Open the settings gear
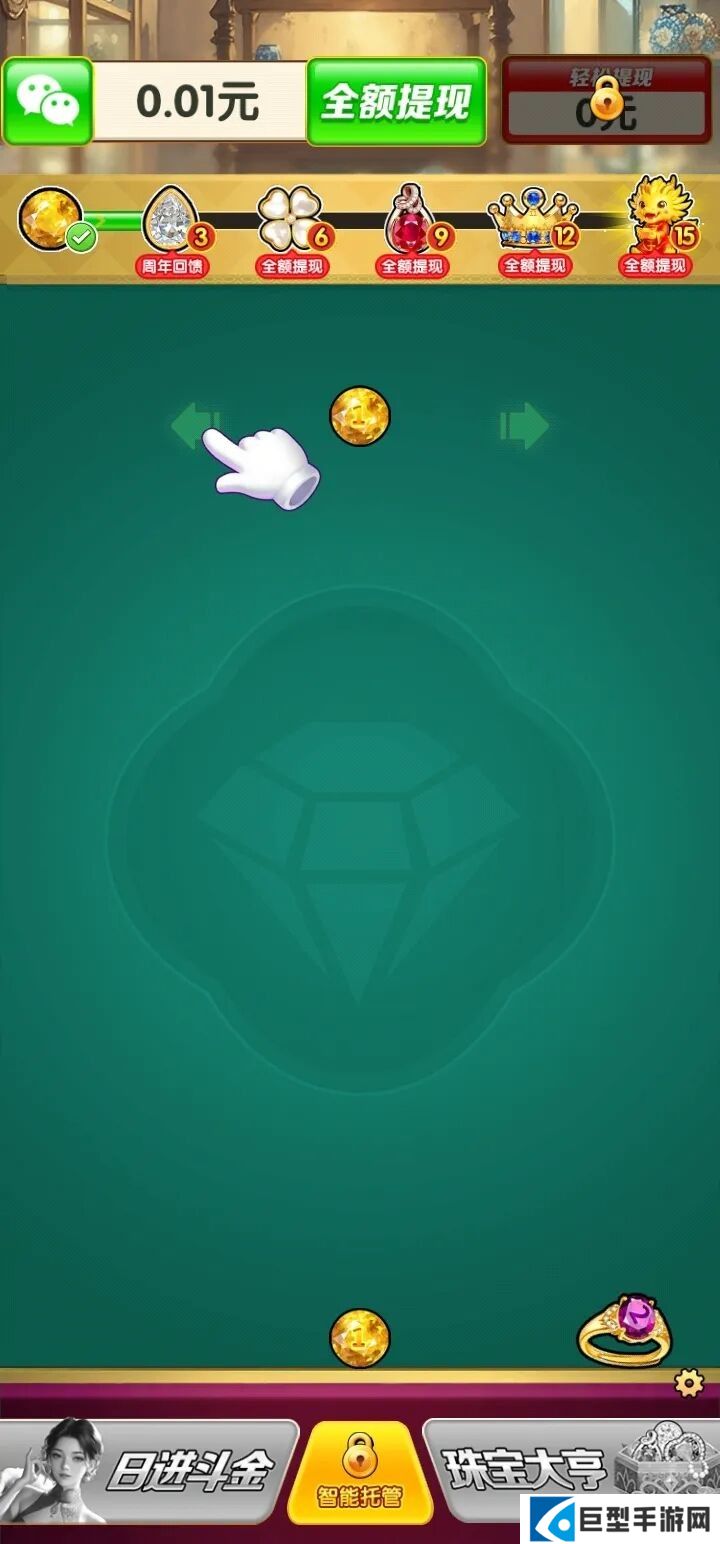720x1544 pixels. click(x=689, y=1383)
